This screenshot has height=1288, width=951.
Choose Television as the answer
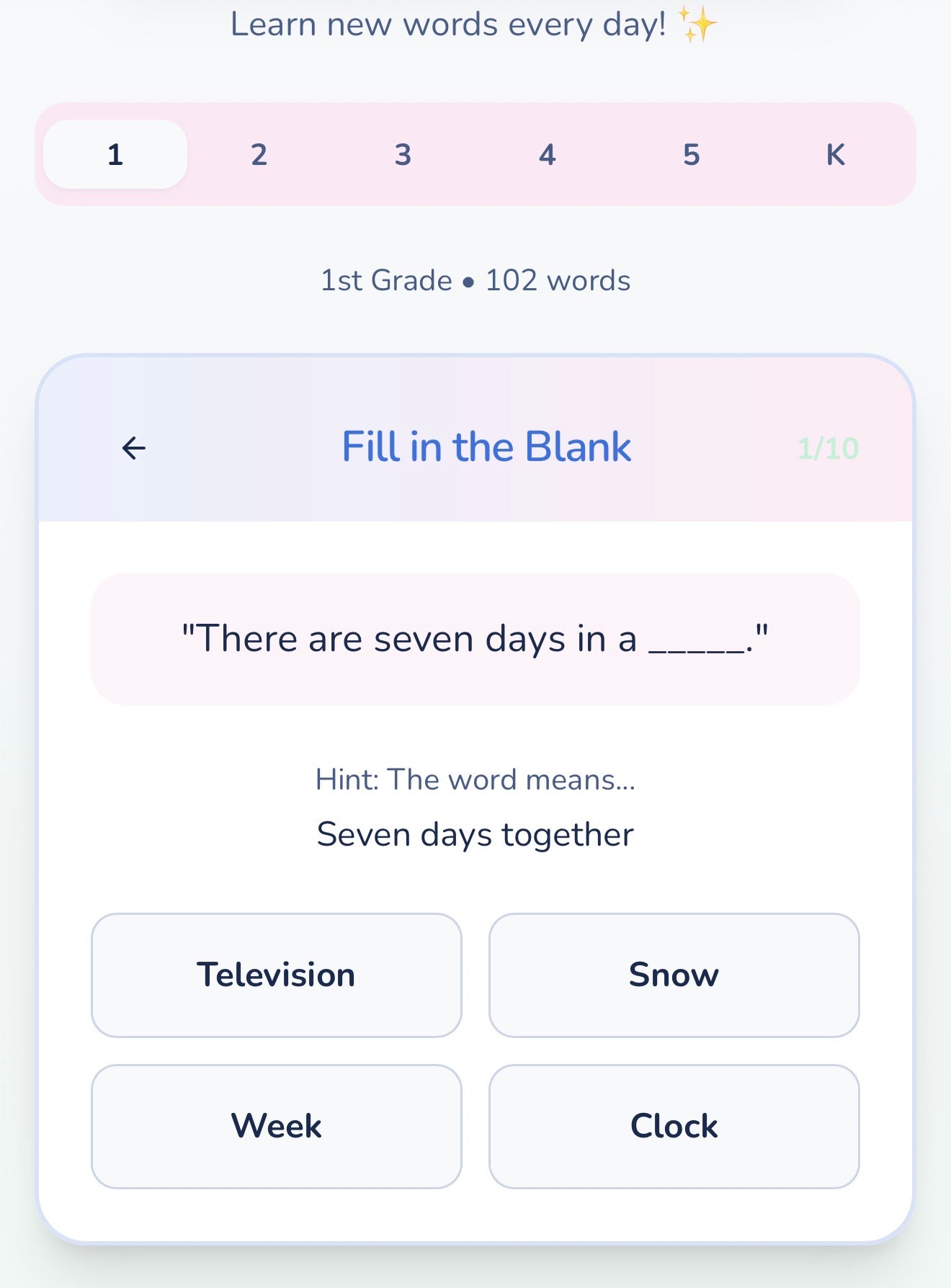[277, 975]
